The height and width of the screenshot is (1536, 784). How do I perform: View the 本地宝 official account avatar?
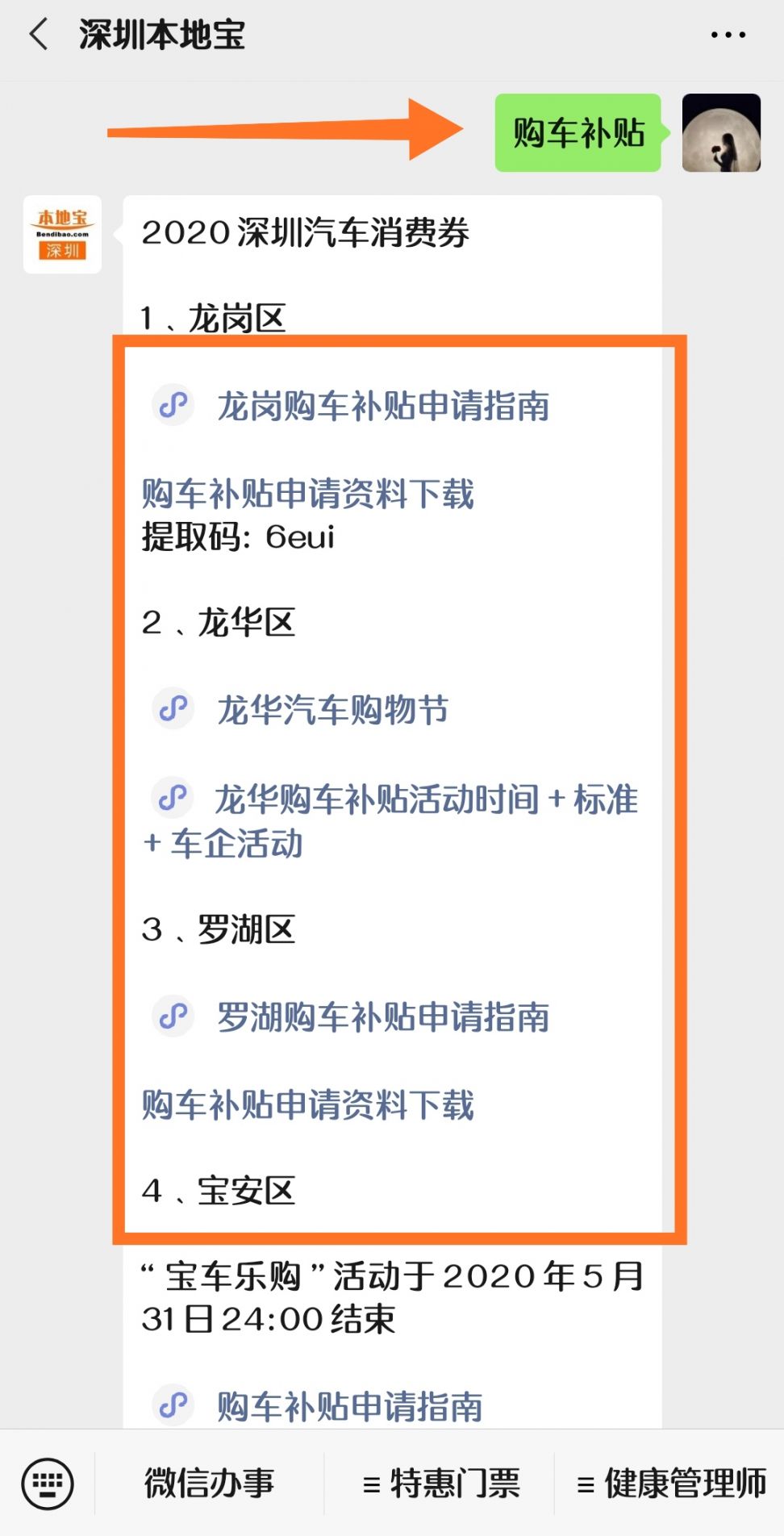[x=63, y=235]
